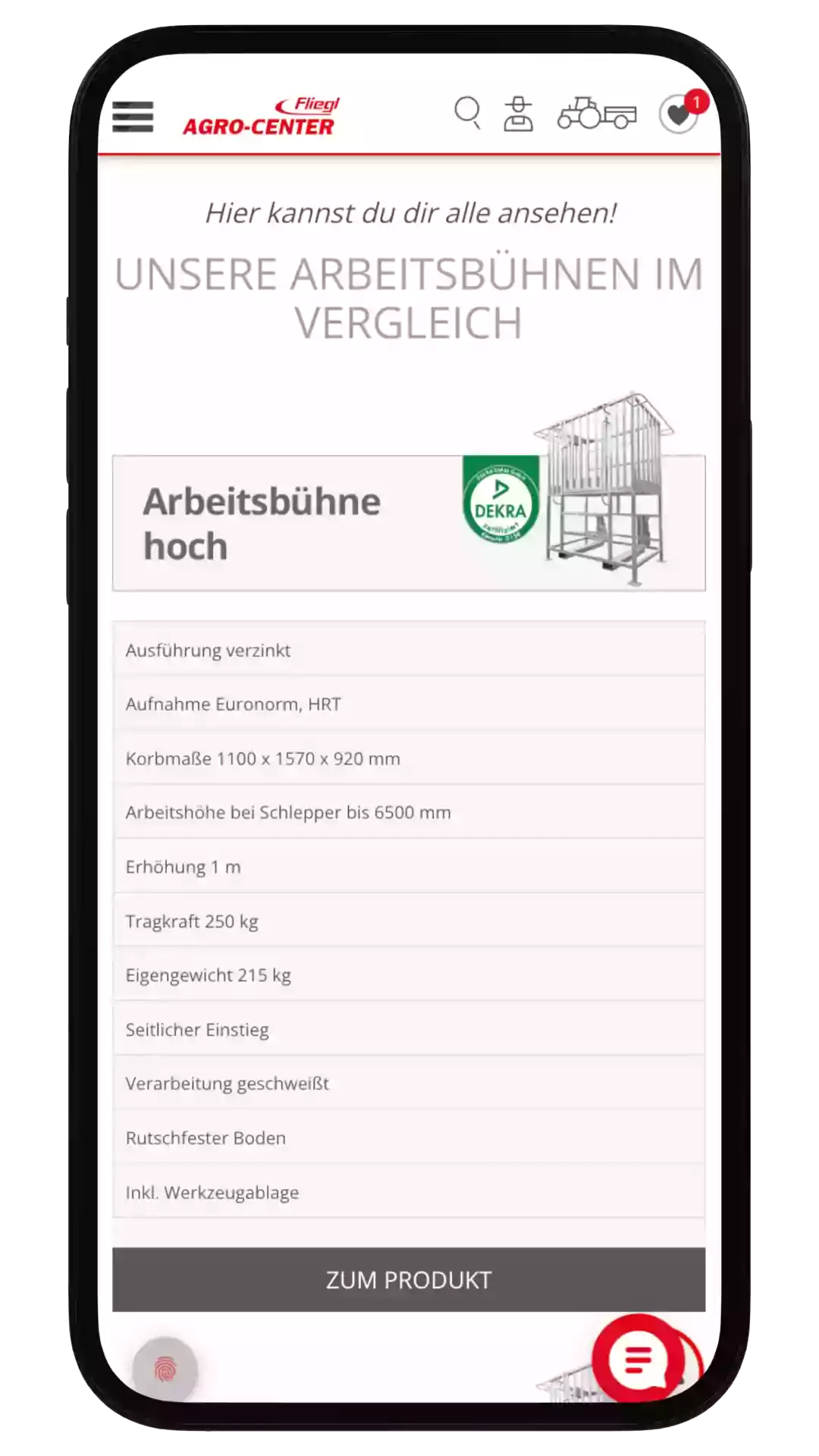Open the fingerprint privacy settings button

coord(165,1370)
